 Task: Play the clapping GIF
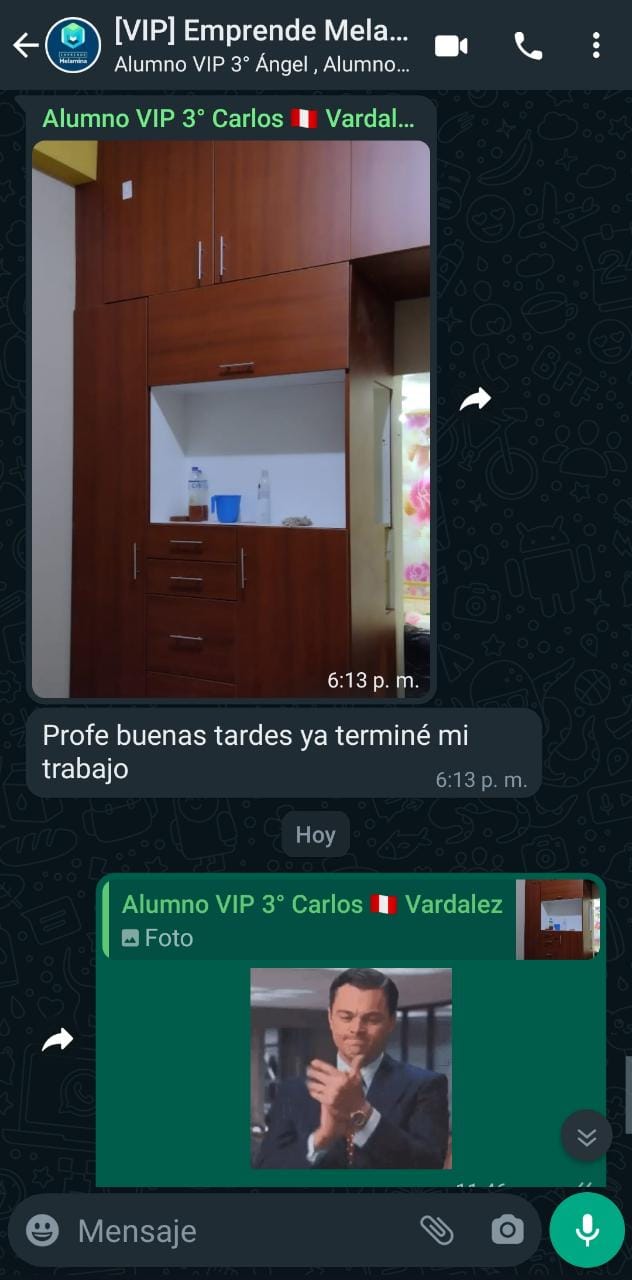[x=351, y=1068]
